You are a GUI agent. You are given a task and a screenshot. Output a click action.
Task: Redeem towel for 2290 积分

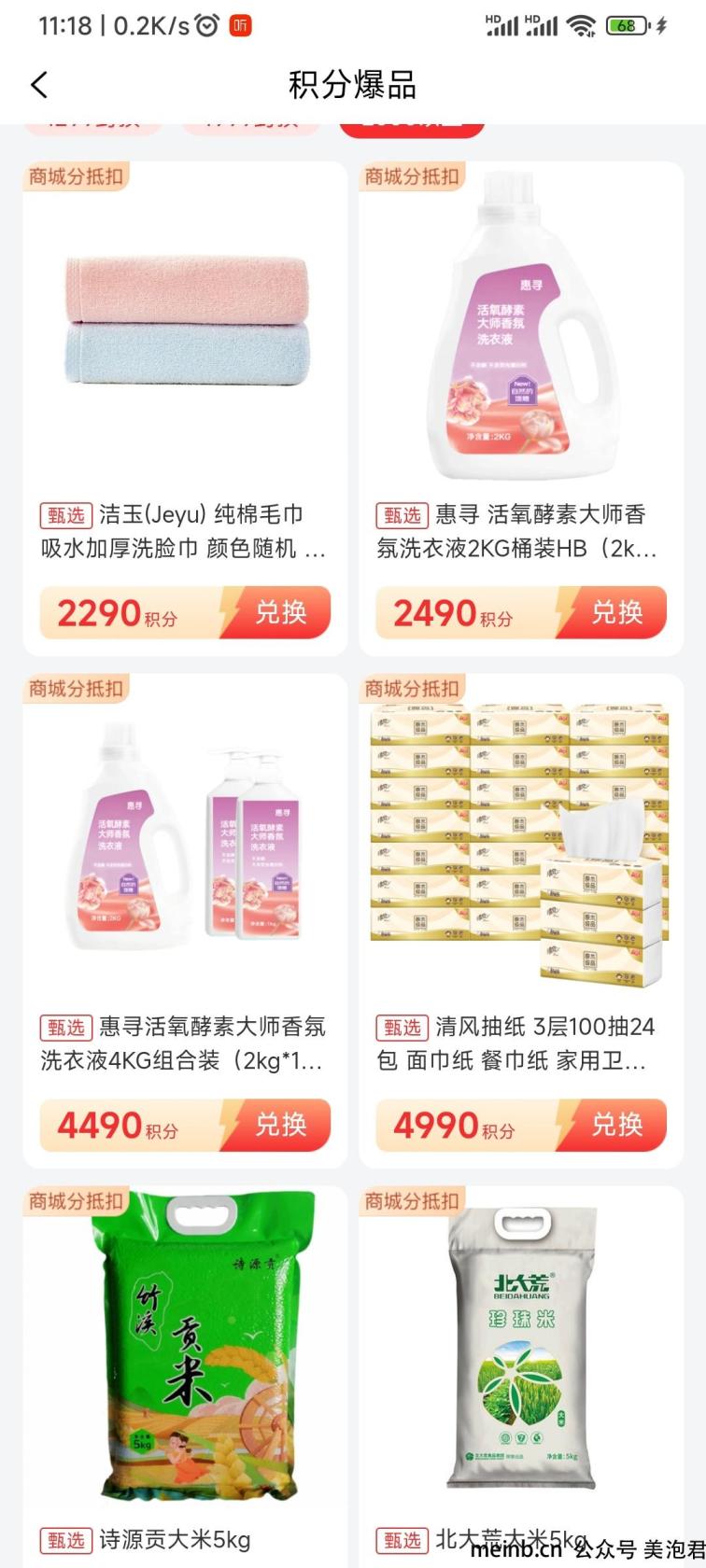278,612
